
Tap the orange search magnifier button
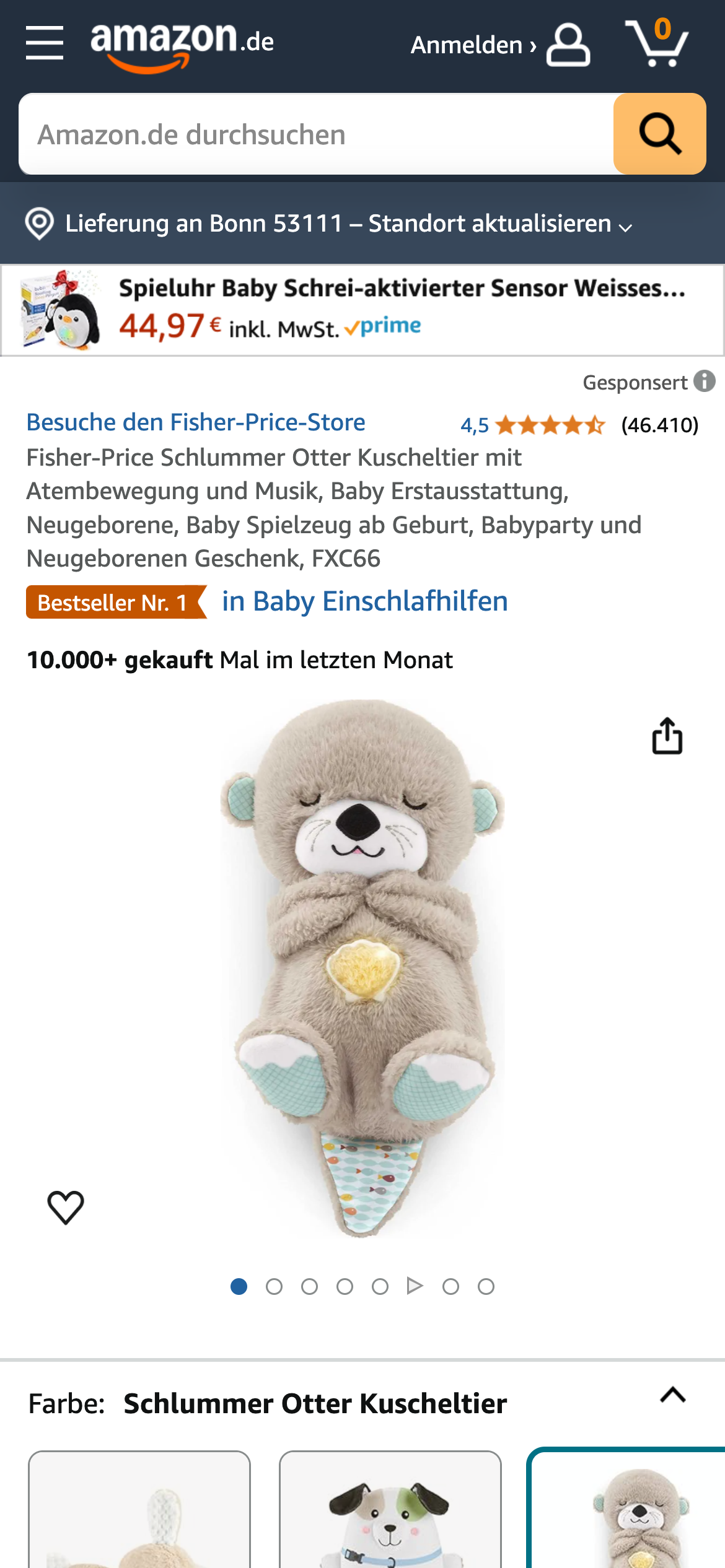(659, 134)
